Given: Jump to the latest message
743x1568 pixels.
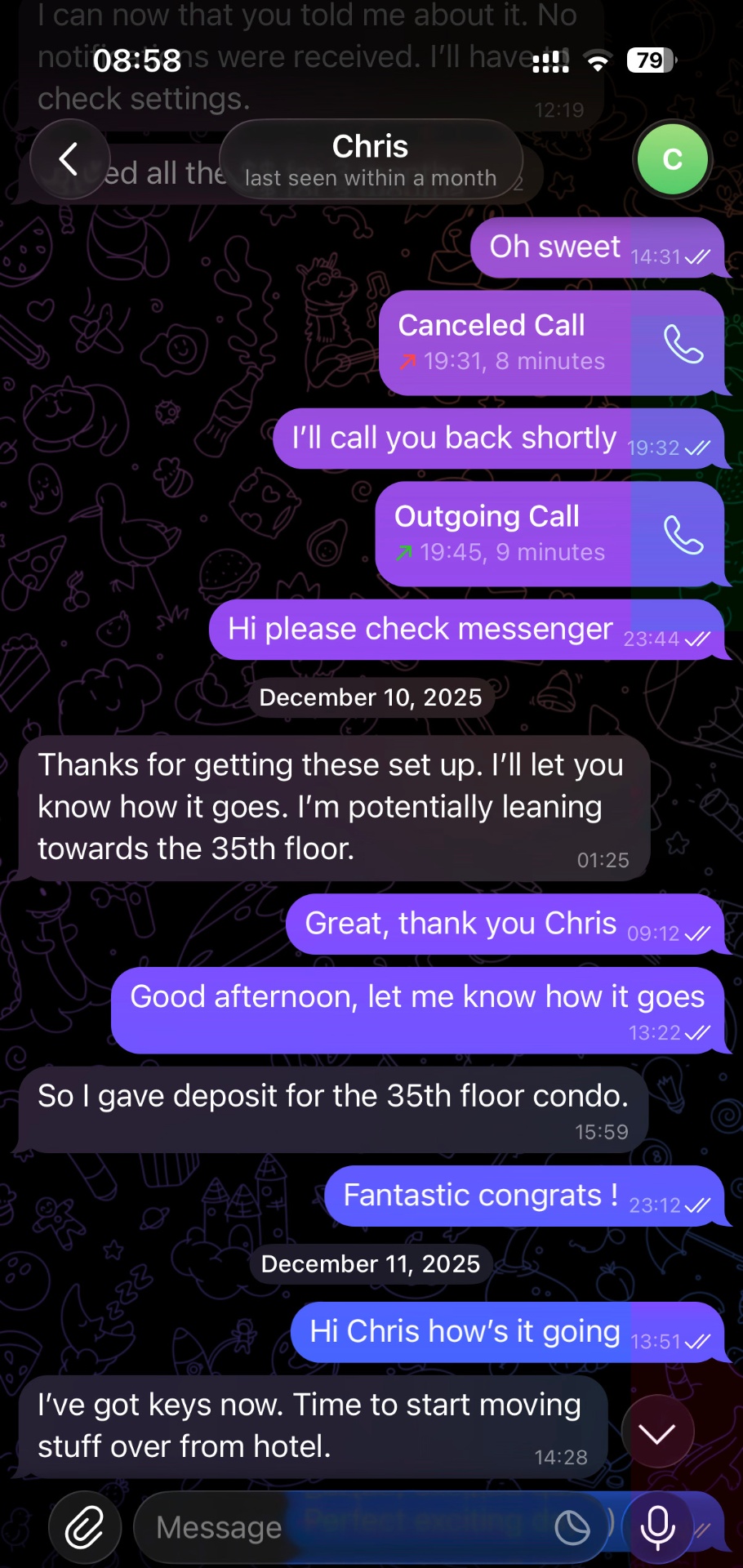Looking at the screenshot, I should pos(657,1432).
